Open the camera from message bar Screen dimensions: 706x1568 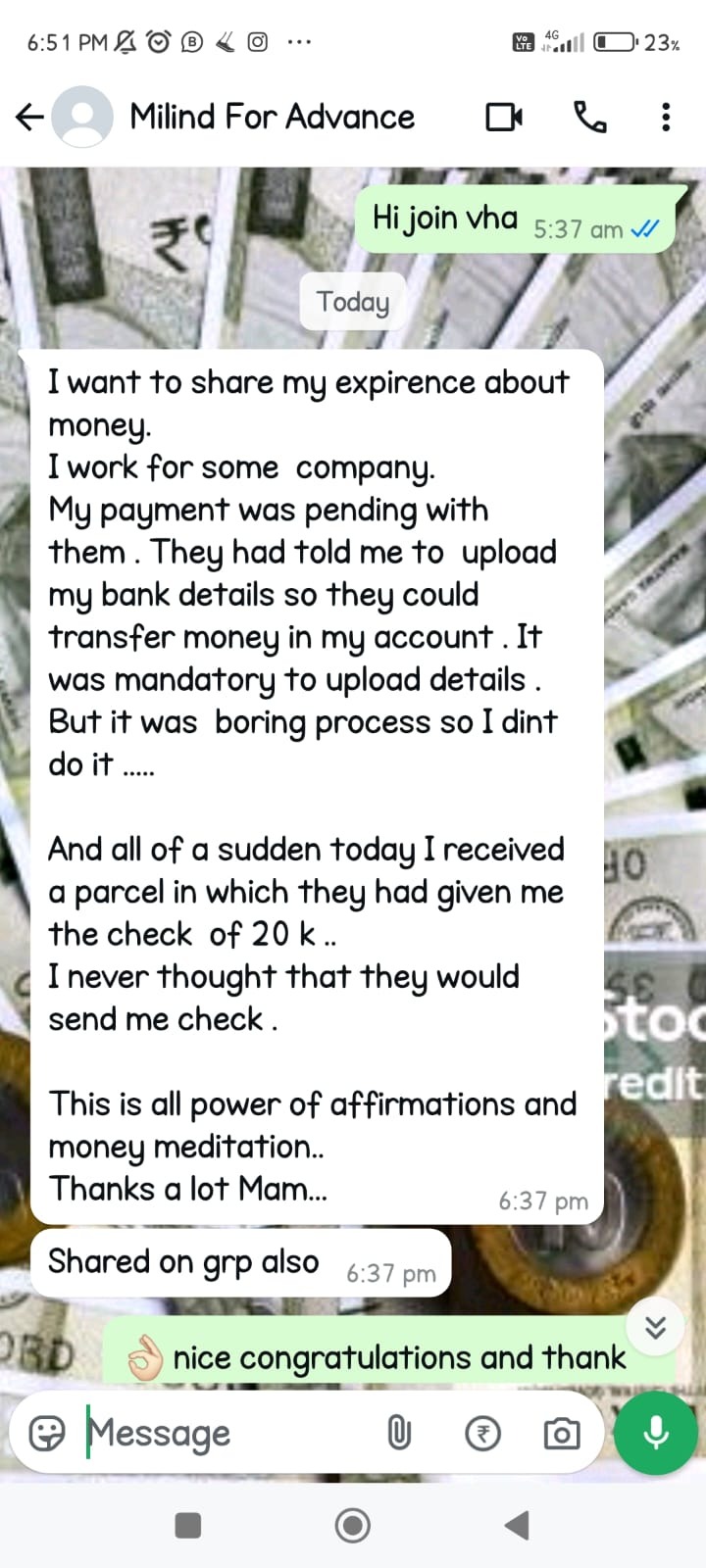click(x=561, y=1434)
